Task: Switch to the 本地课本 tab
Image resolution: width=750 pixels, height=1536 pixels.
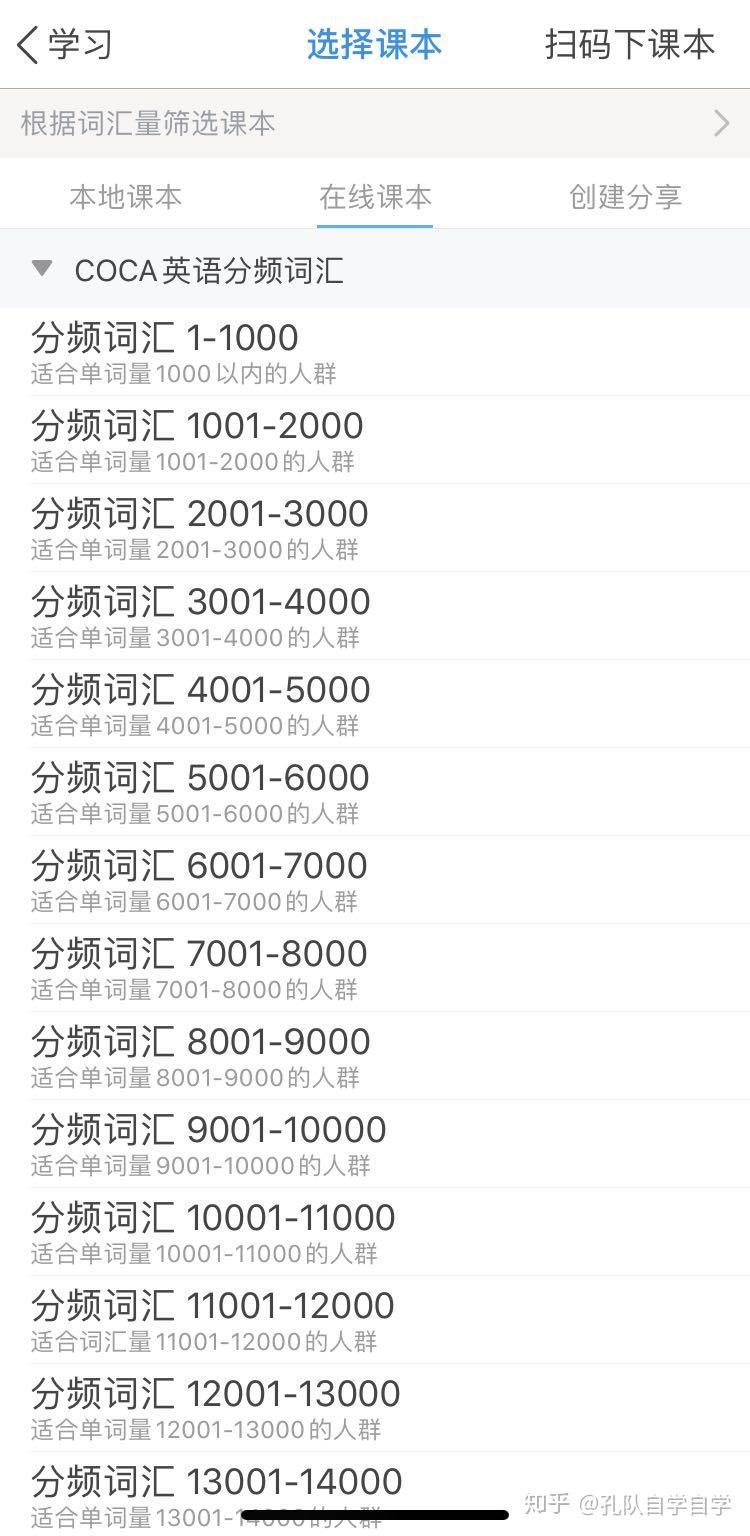Action: (125, 197)
